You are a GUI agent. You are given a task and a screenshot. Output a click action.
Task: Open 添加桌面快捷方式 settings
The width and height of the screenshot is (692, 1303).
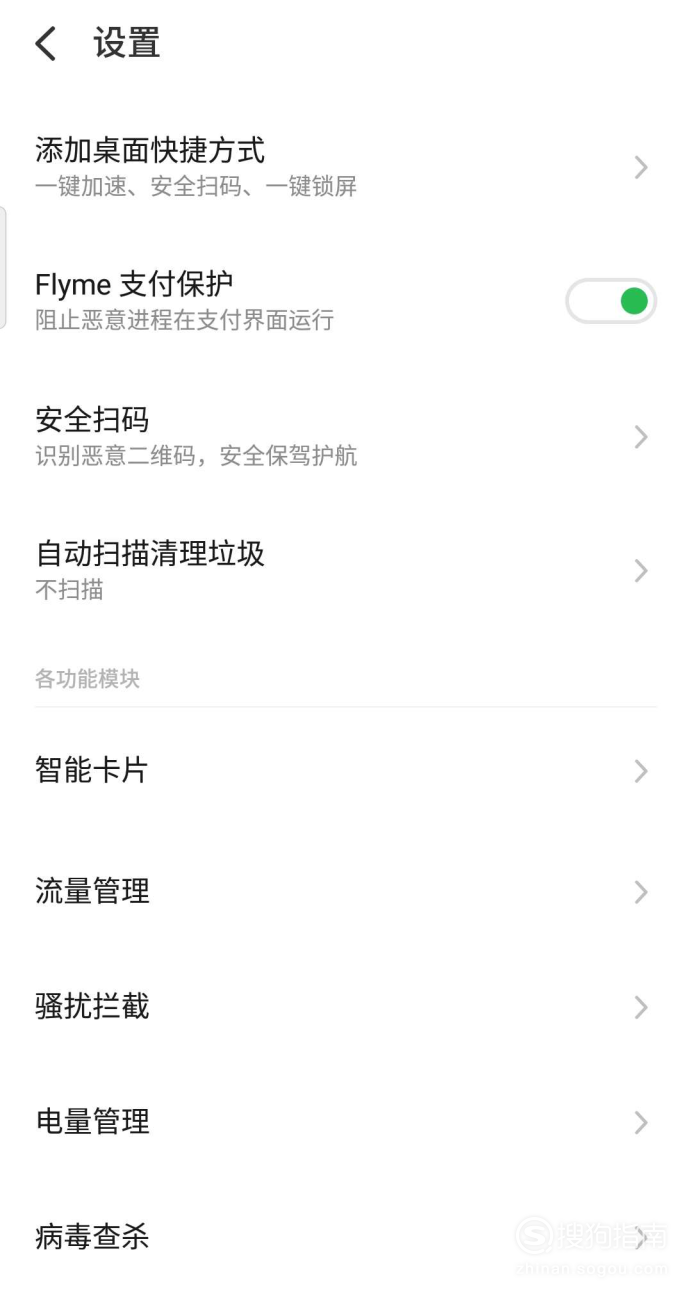click(x=346, y=167)
